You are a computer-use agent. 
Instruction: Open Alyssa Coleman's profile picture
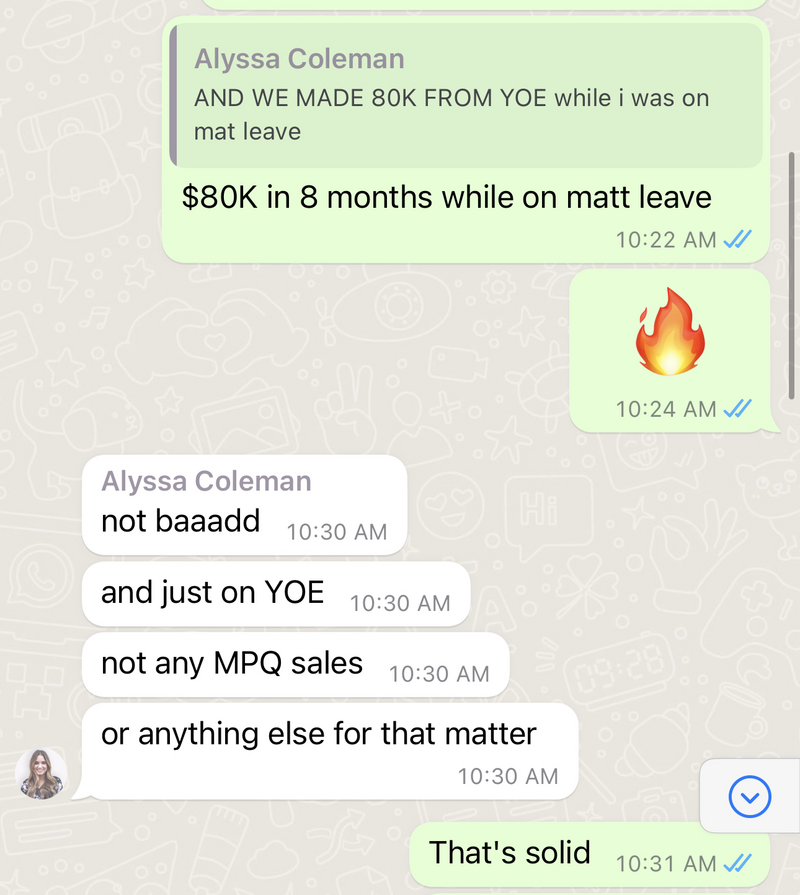pos(42,775)
